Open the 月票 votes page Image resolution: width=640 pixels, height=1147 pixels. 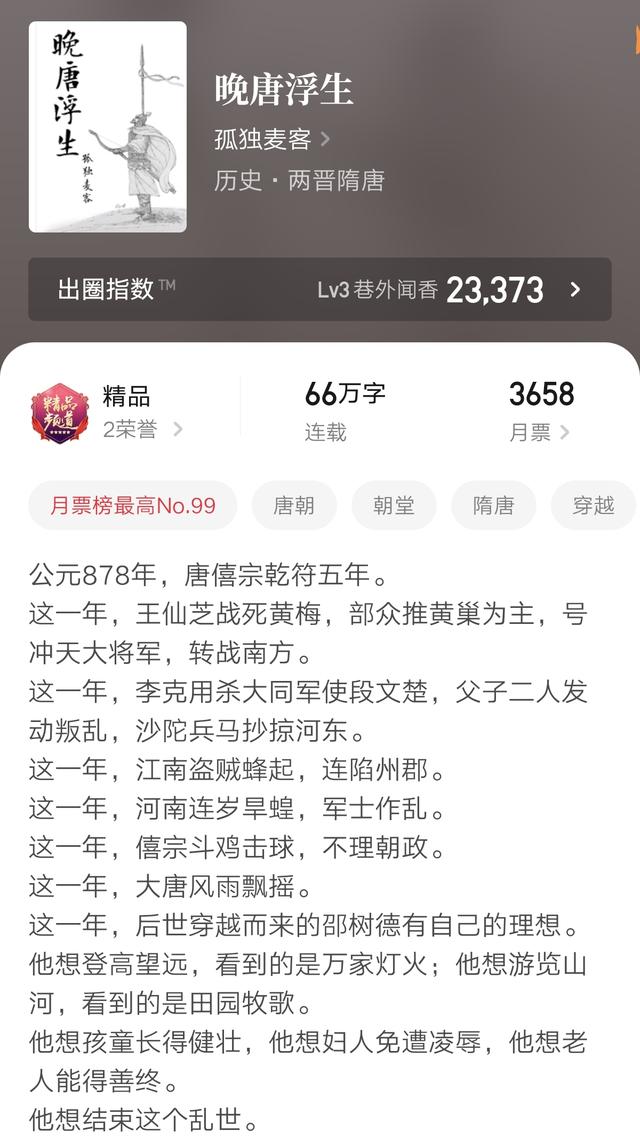pyautogui.click(x=541, y=413)
